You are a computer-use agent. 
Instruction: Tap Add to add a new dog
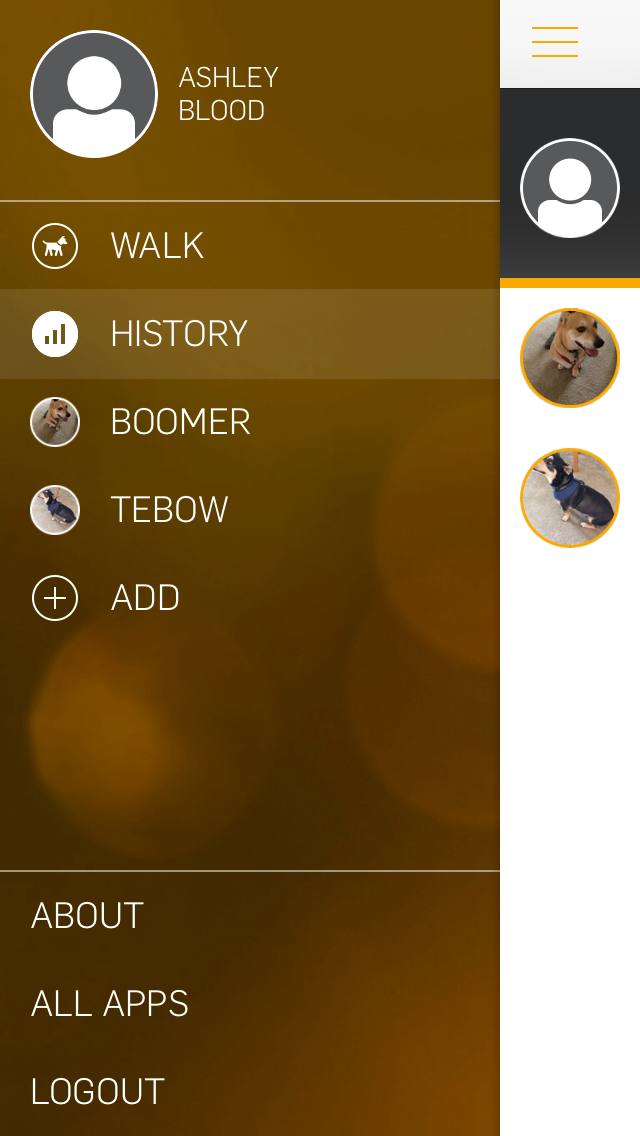tap(249, 598)
